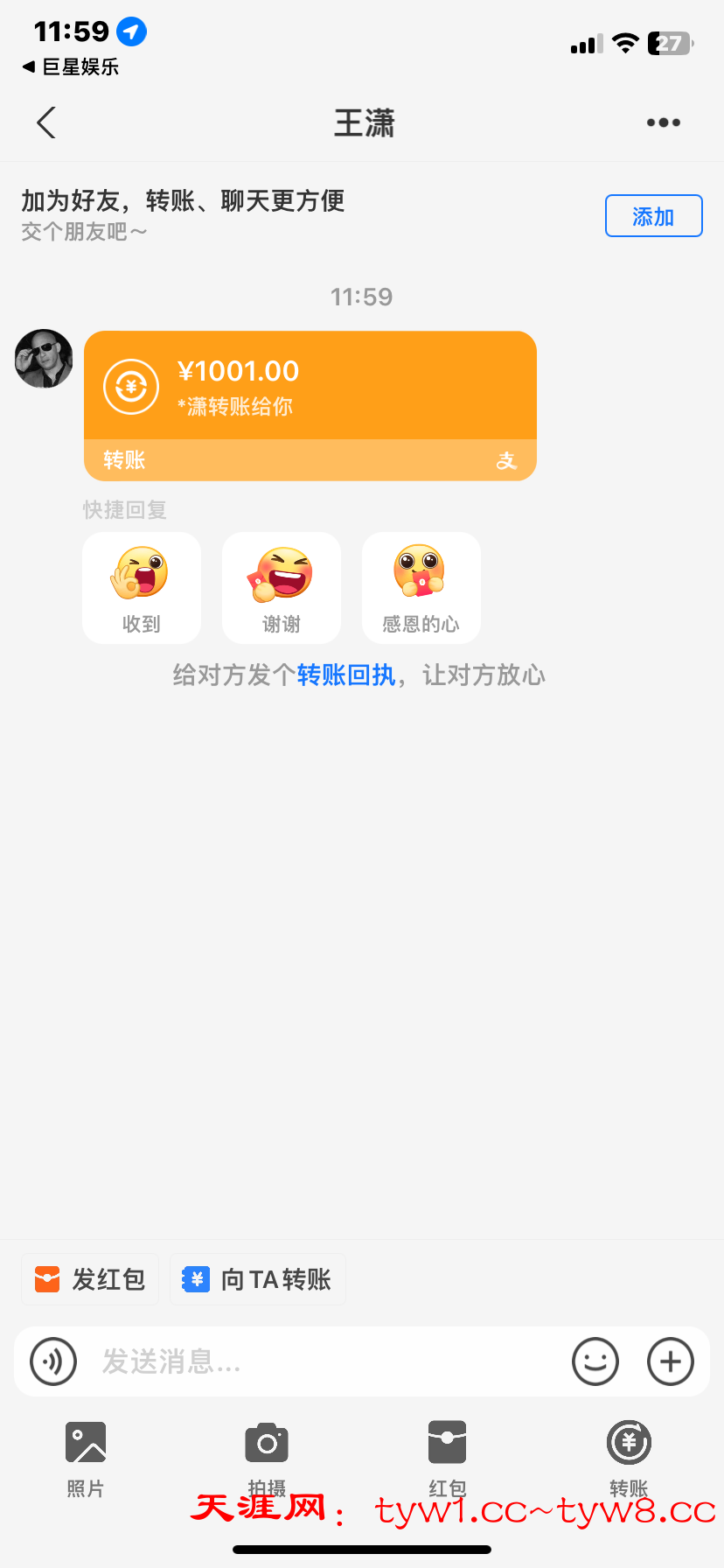Tap the 发红包 chip
The width and height of the screenshot is (724, 1568).
[x=90, y=1279]
